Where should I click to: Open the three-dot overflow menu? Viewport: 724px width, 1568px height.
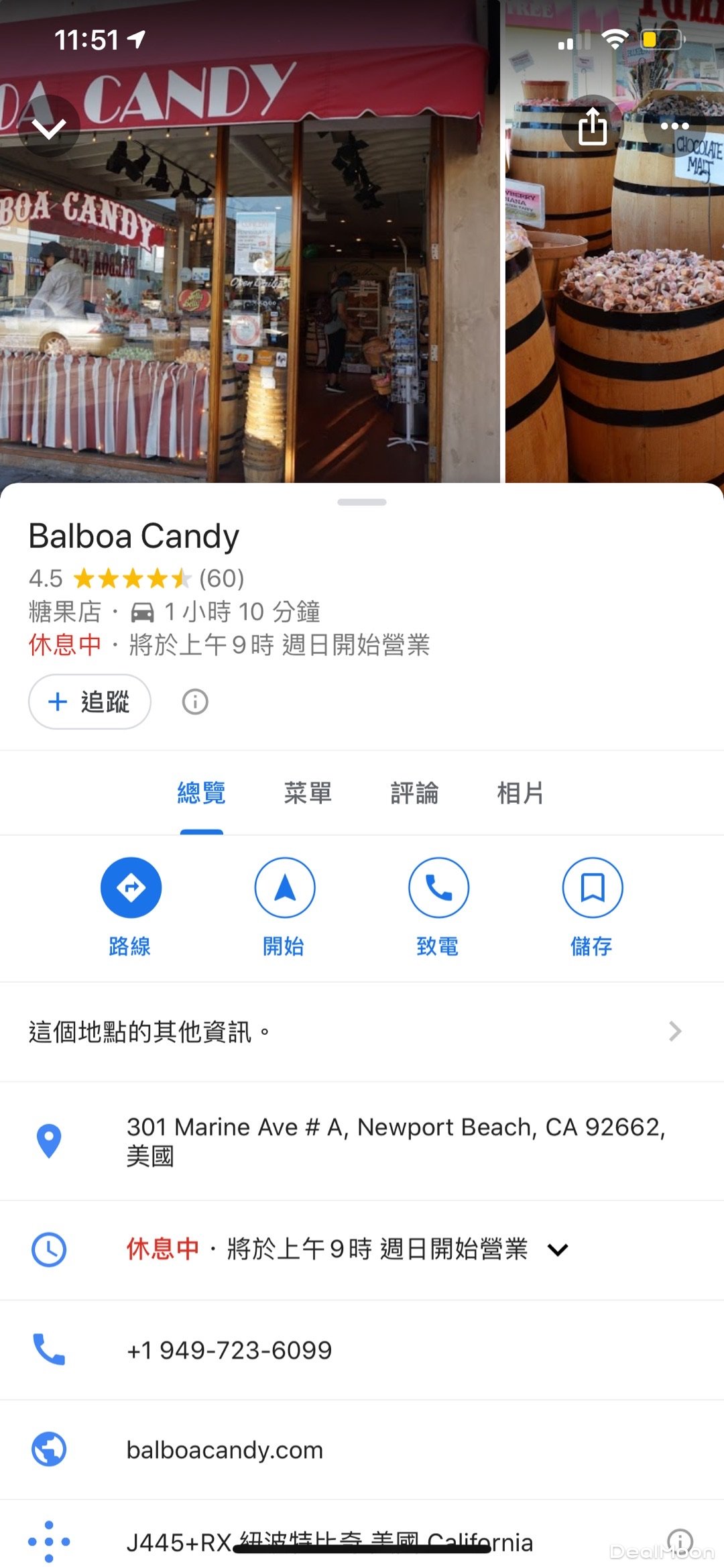coord(674,127)
